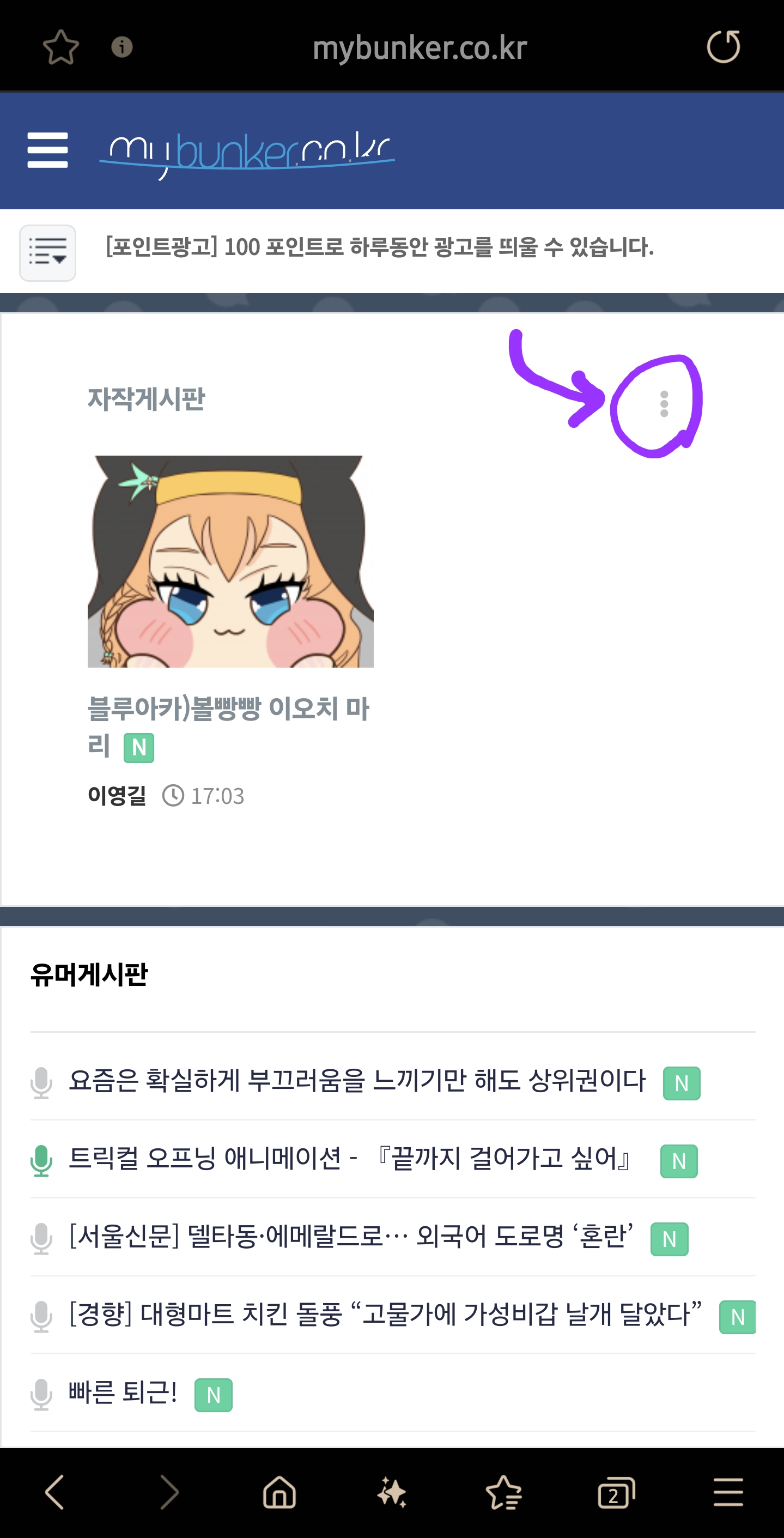
Task: Open post 요즘은 확실하게 부끄러움을 느끼기만 해도 상위권이다
Action: 357,1081
